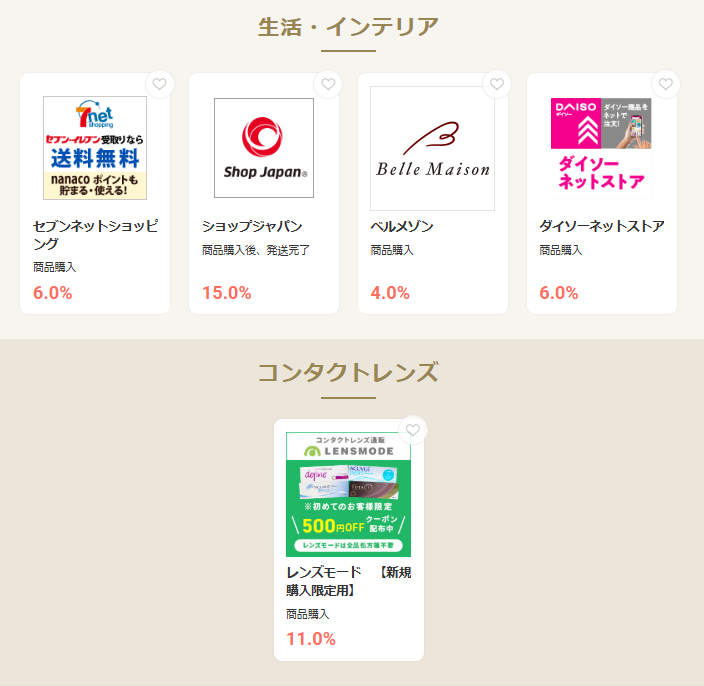Favorite ダイソーネットストア with its heart icon

tap(665, 84)
